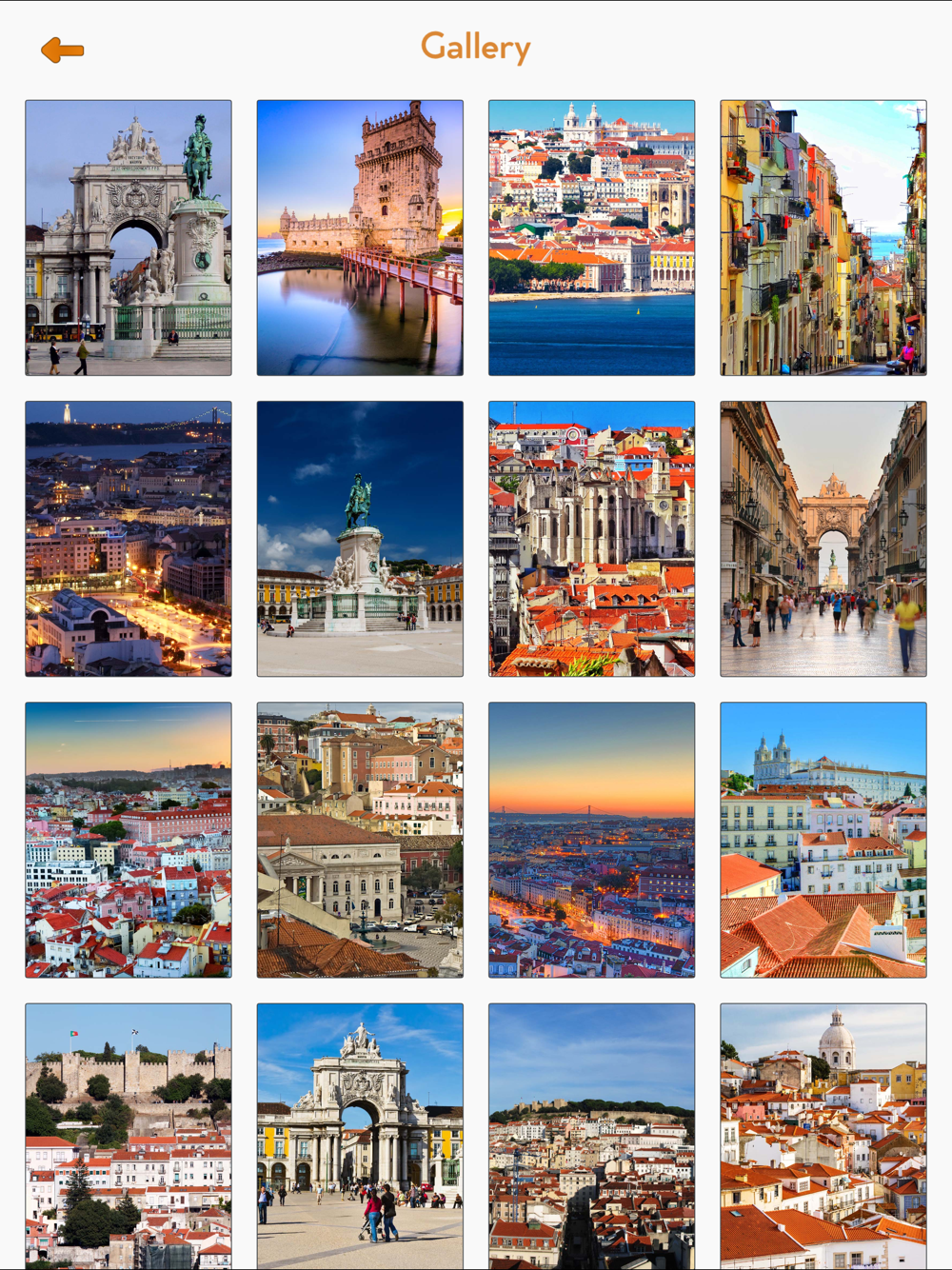Screen dimensions: 952x1270
Task: Open the white twin-towered church above rooftops photo
Action: click(823, 840)
